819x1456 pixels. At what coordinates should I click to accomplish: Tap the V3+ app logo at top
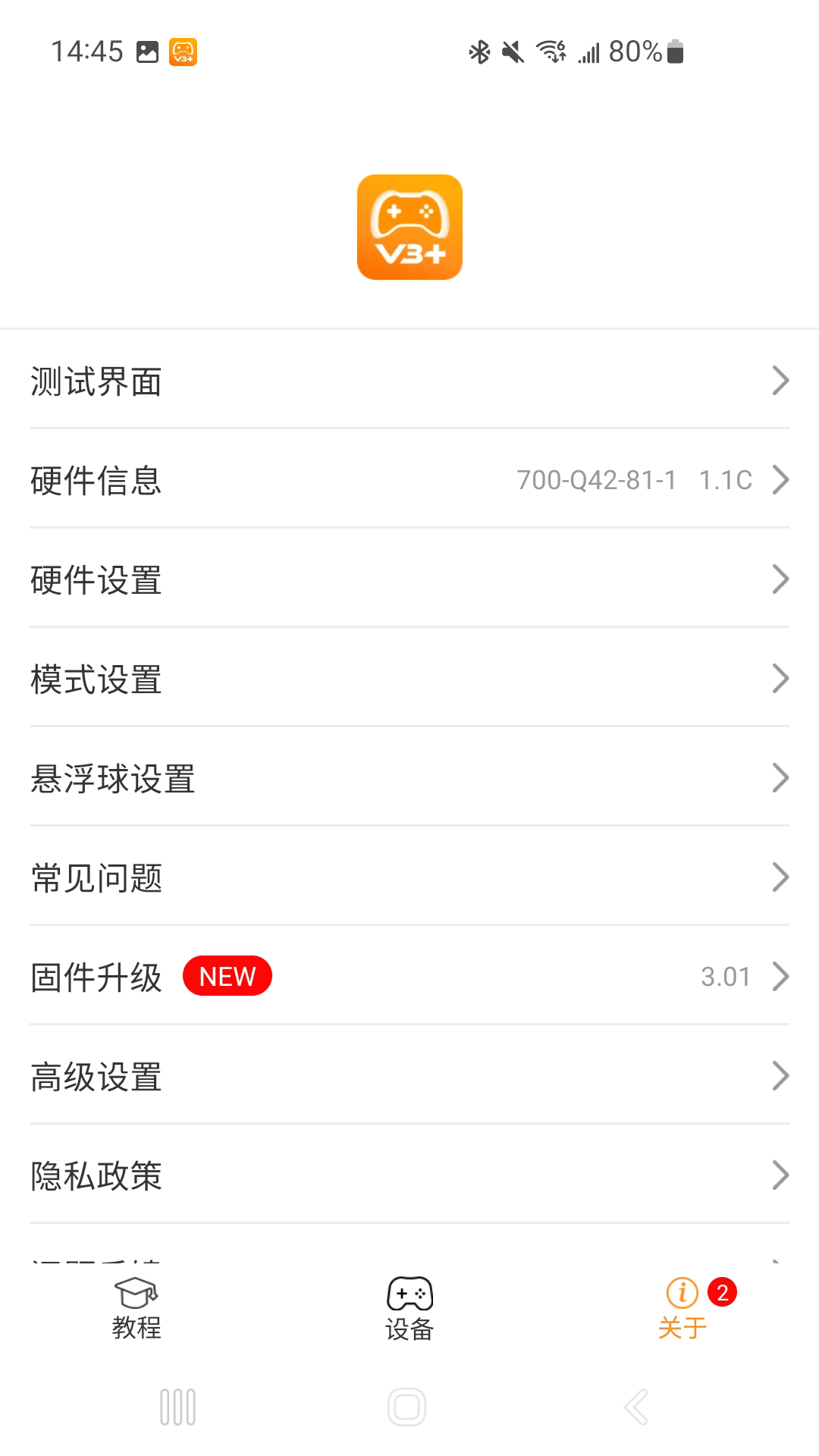coord(409,227)
